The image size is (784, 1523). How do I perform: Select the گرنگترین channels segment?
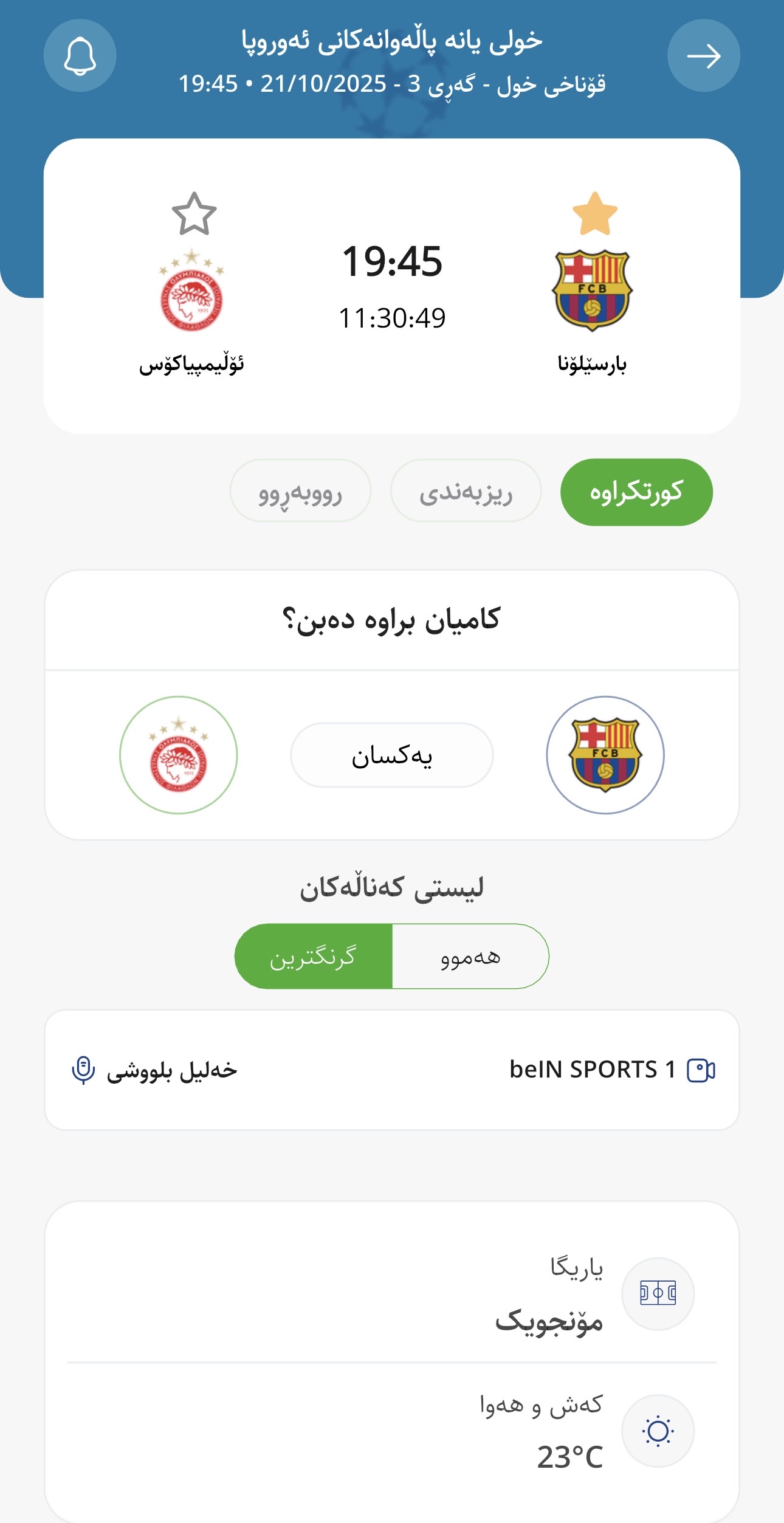point(314,957)
